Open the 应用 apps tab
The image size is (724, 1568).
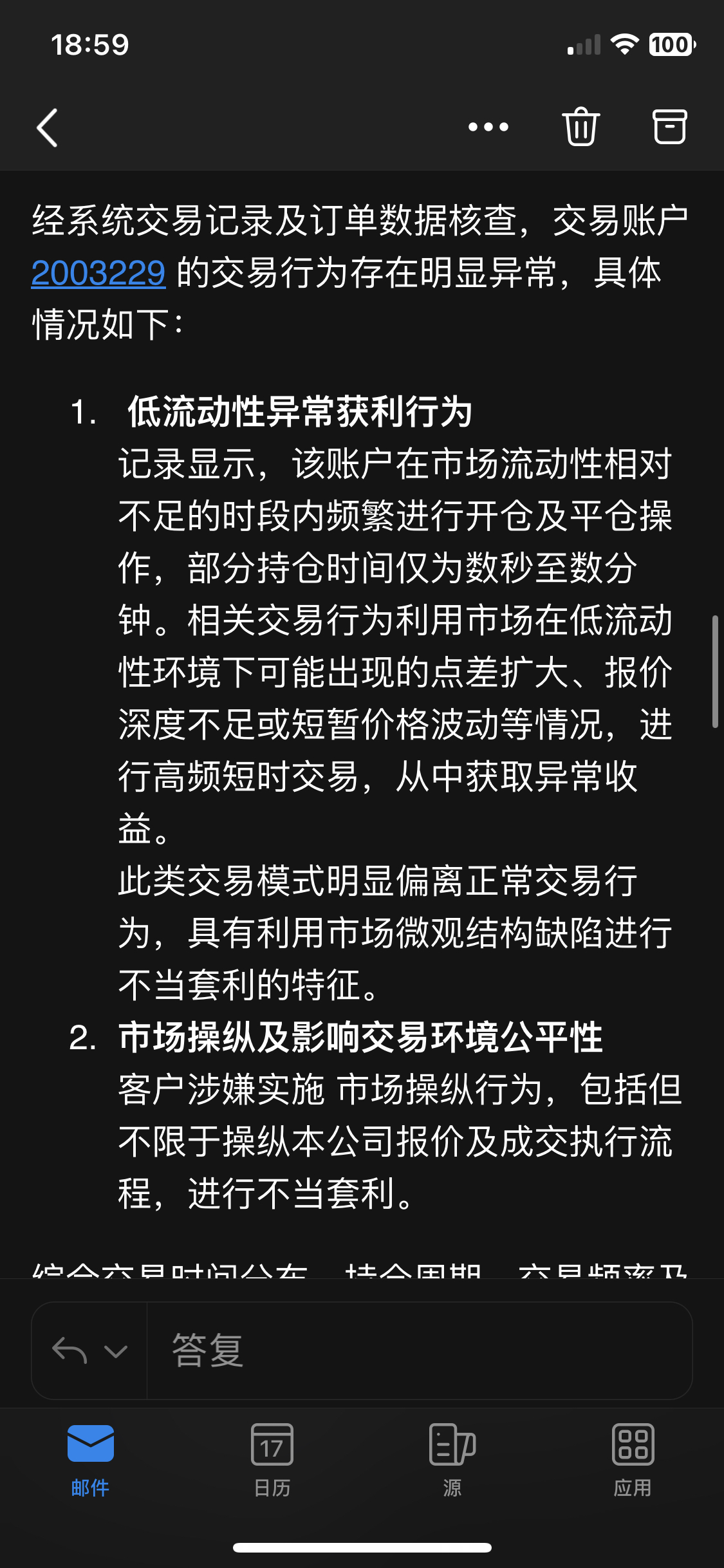point(633,1459)
